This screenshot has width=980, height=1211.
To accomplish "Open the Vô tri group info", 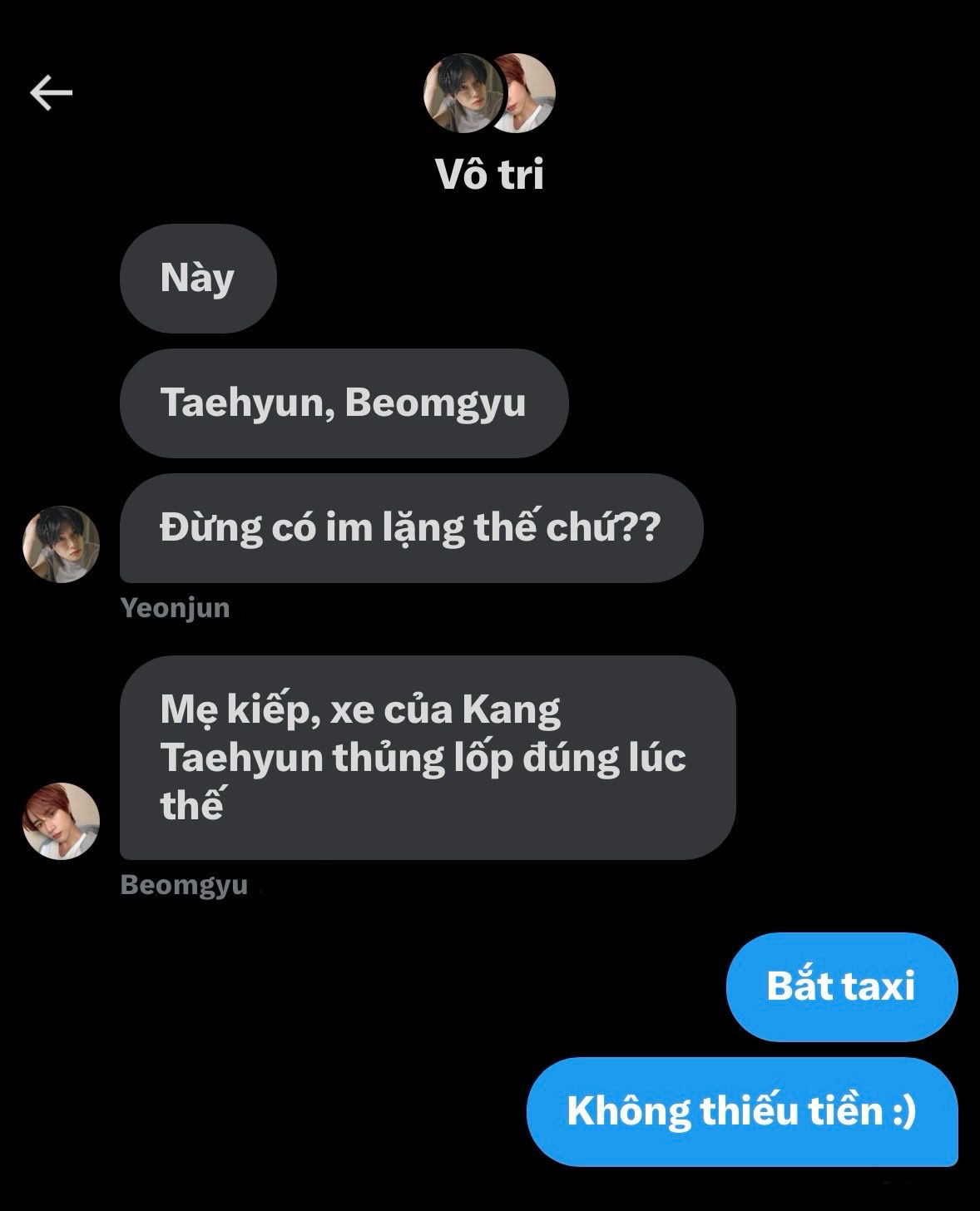I will point(489,174).
